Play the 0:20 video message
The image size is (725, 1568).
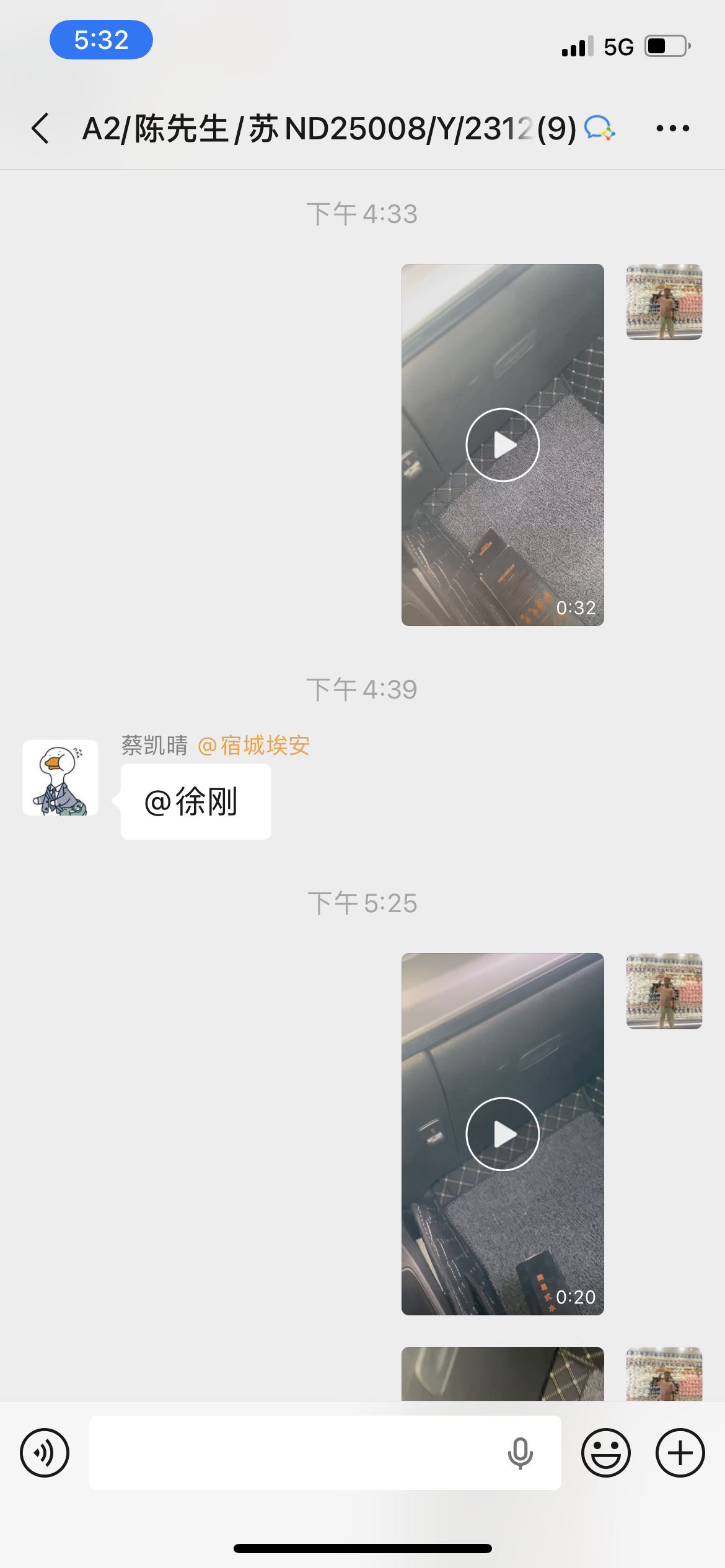tap(503, 1134)
